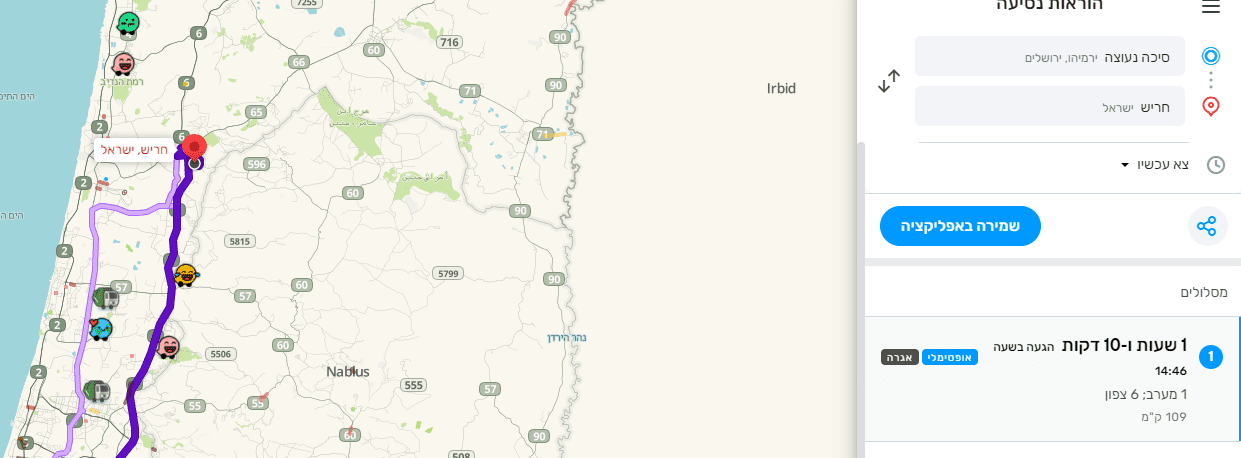The image size is (1241, 458).
Task: Open the hamburger menu
Action: (1210, 7)
